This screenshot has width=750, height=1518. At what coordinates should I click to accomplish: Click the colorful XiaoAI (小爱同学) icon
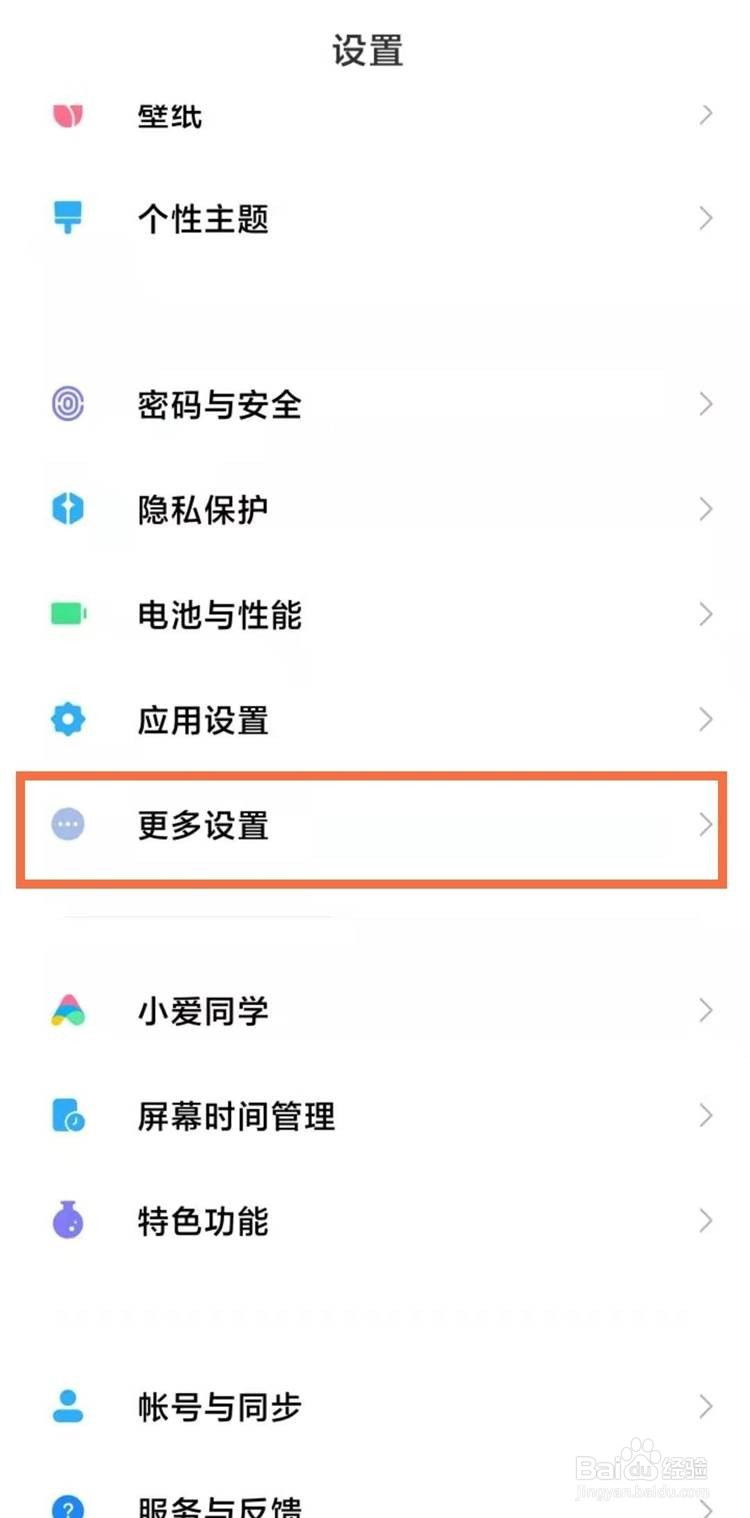click(x=66, y=1010)
